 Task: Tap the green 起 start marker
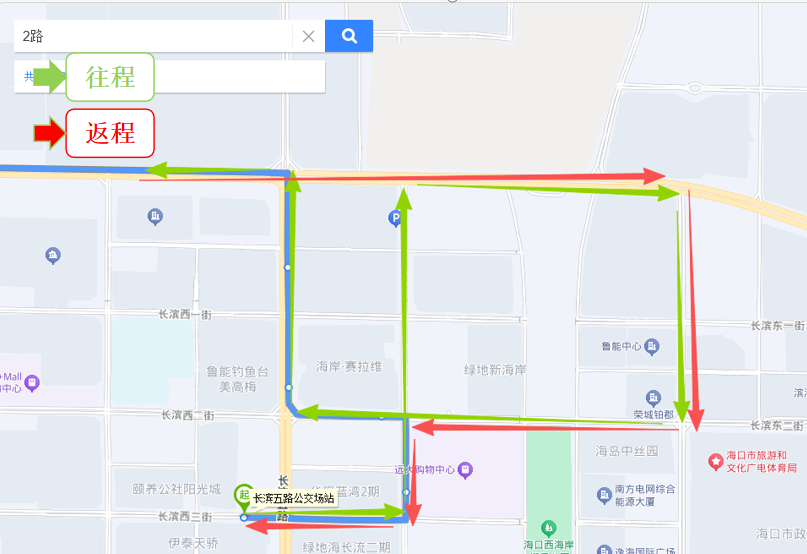coord(243,496)
